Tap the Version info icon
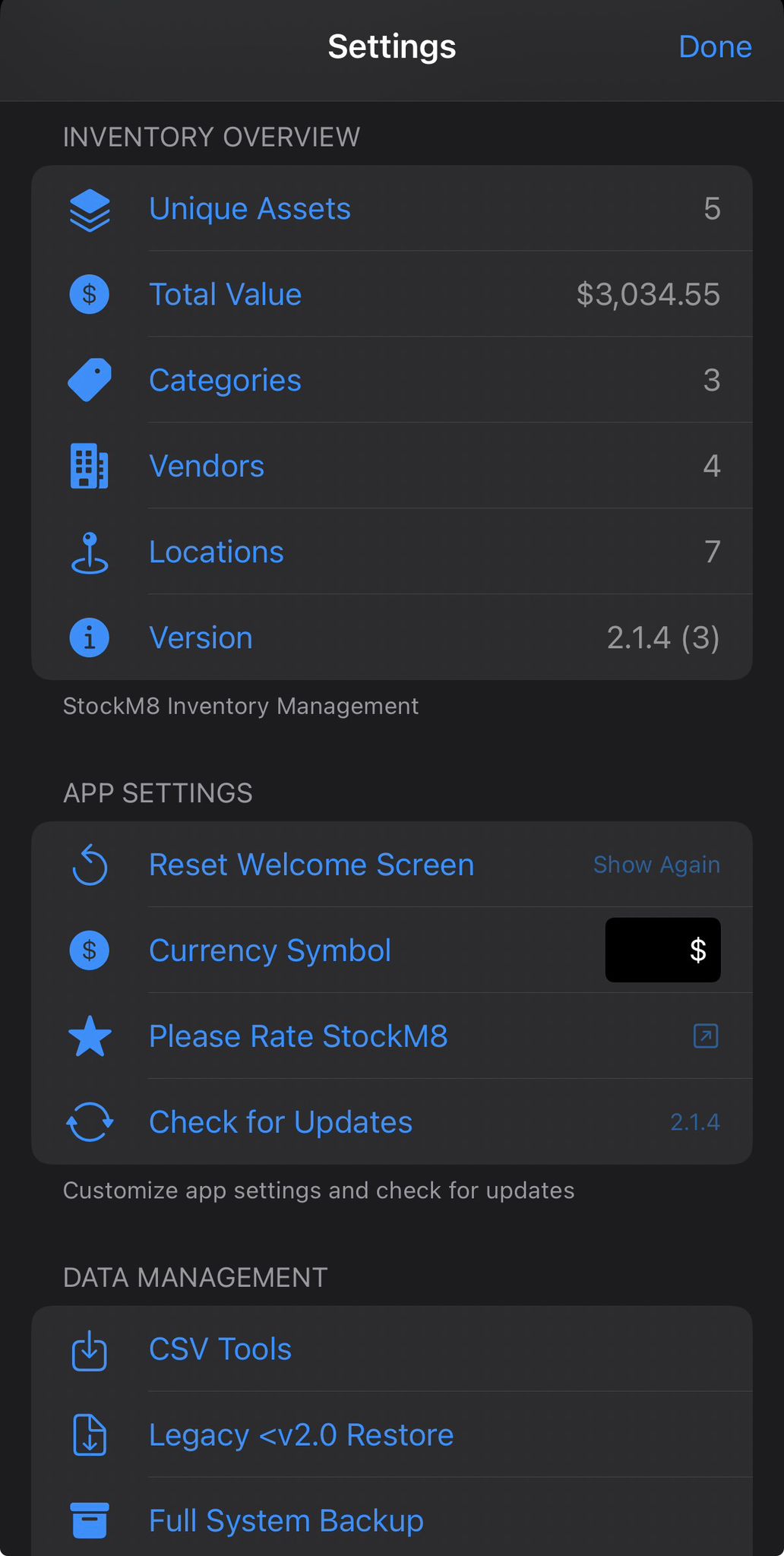This screenshot has width=784, height=1556. click(x=89, y=638)
